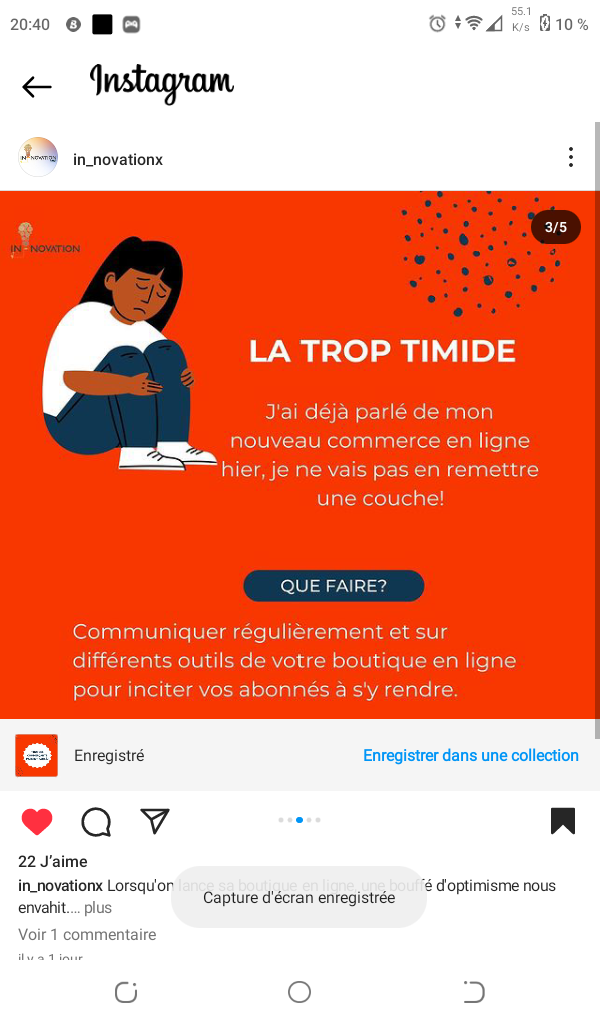Tap Enregistrer dans une collection

tap(471, 756)
